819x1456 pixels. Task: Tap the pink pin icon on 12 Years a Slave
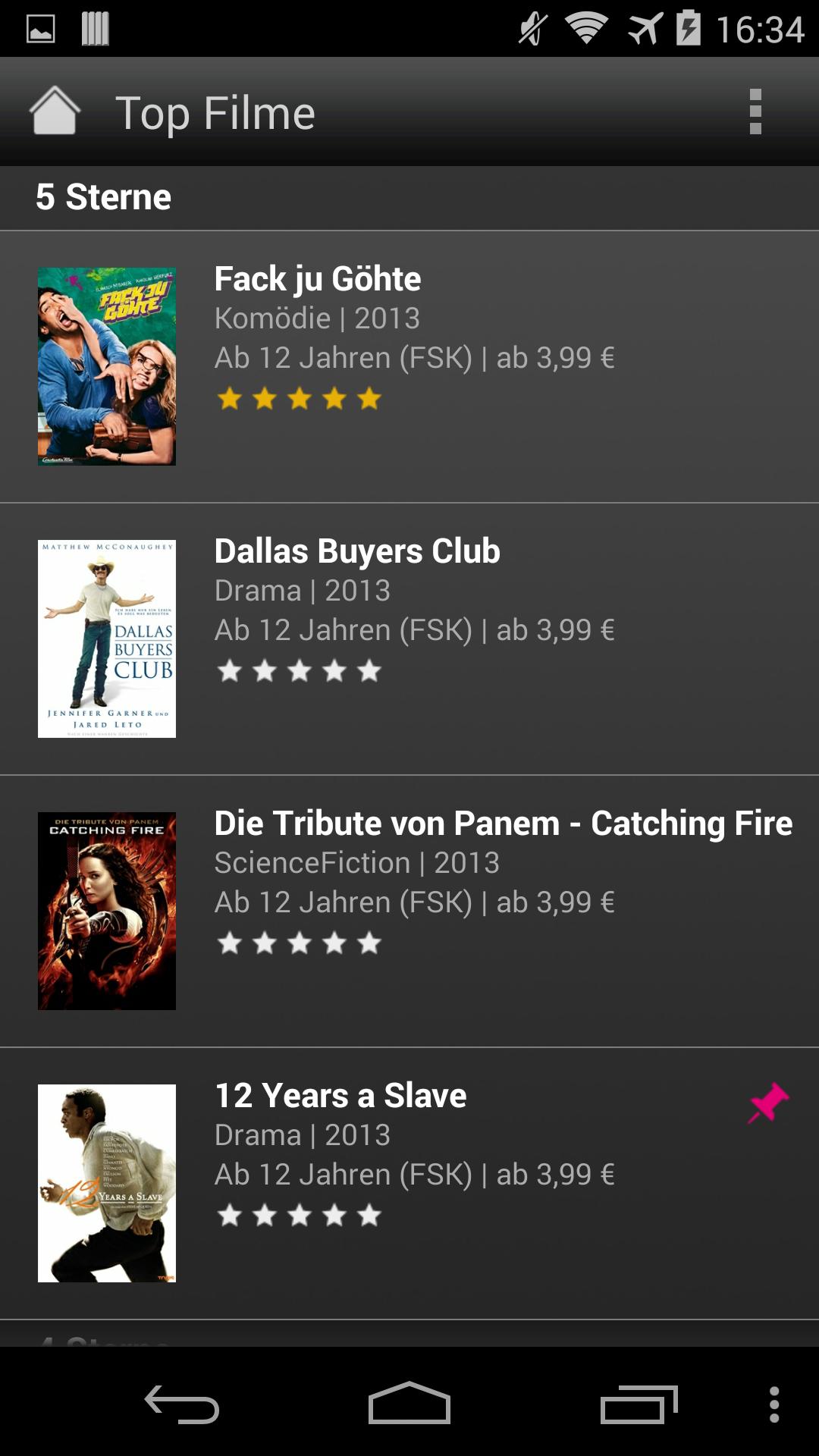pyautogui.click(x=767, y=1103)
